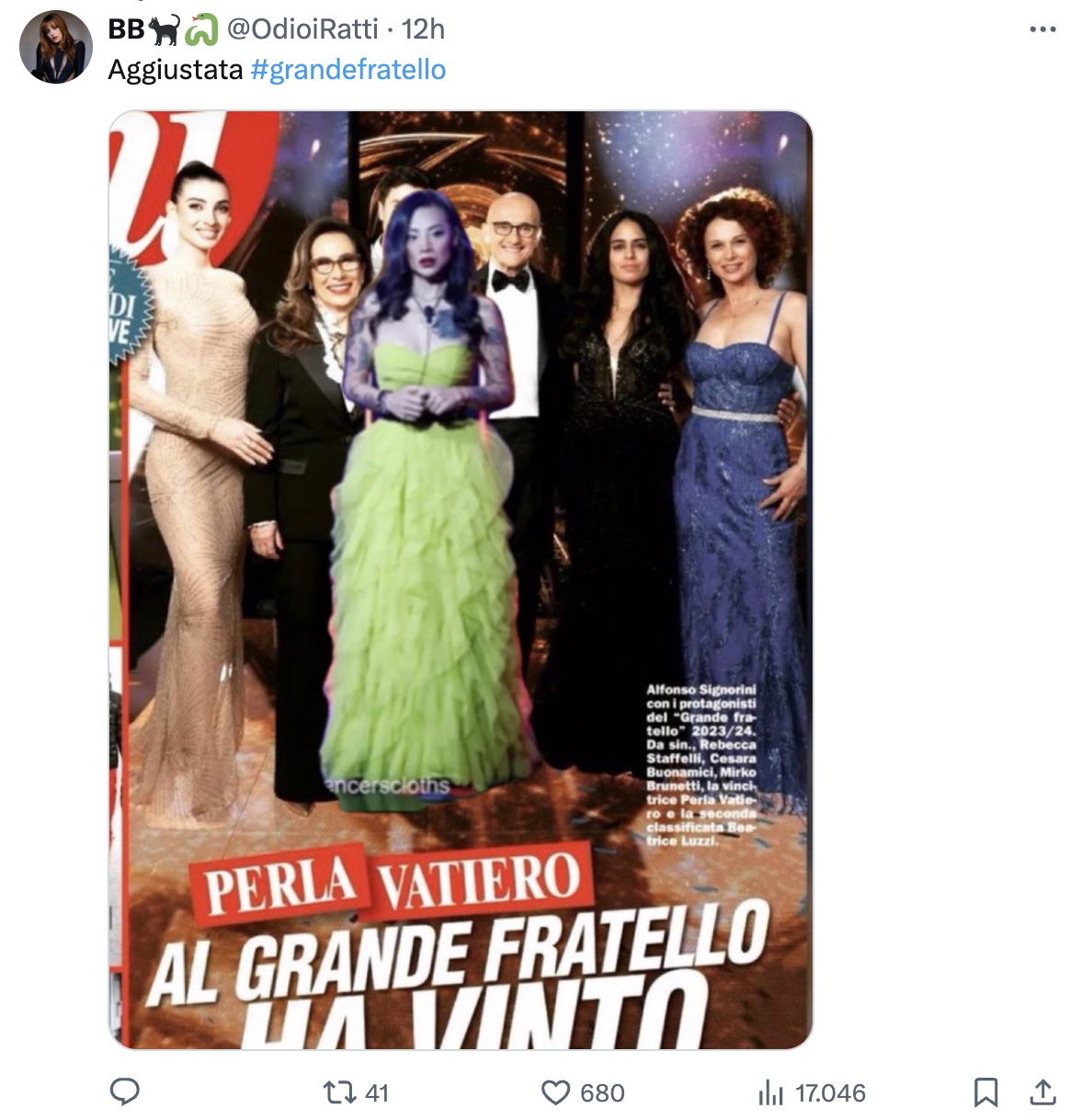Reply to this tweet

[x=125, y=1091]
